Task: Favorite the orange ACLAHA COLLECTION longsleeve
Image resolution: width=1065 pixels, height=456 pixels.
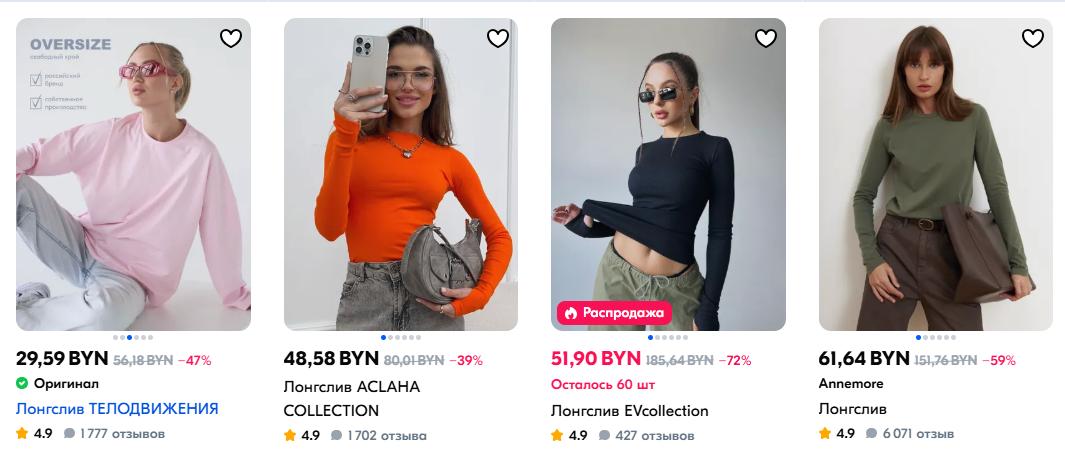Action: tap(498, 39)
